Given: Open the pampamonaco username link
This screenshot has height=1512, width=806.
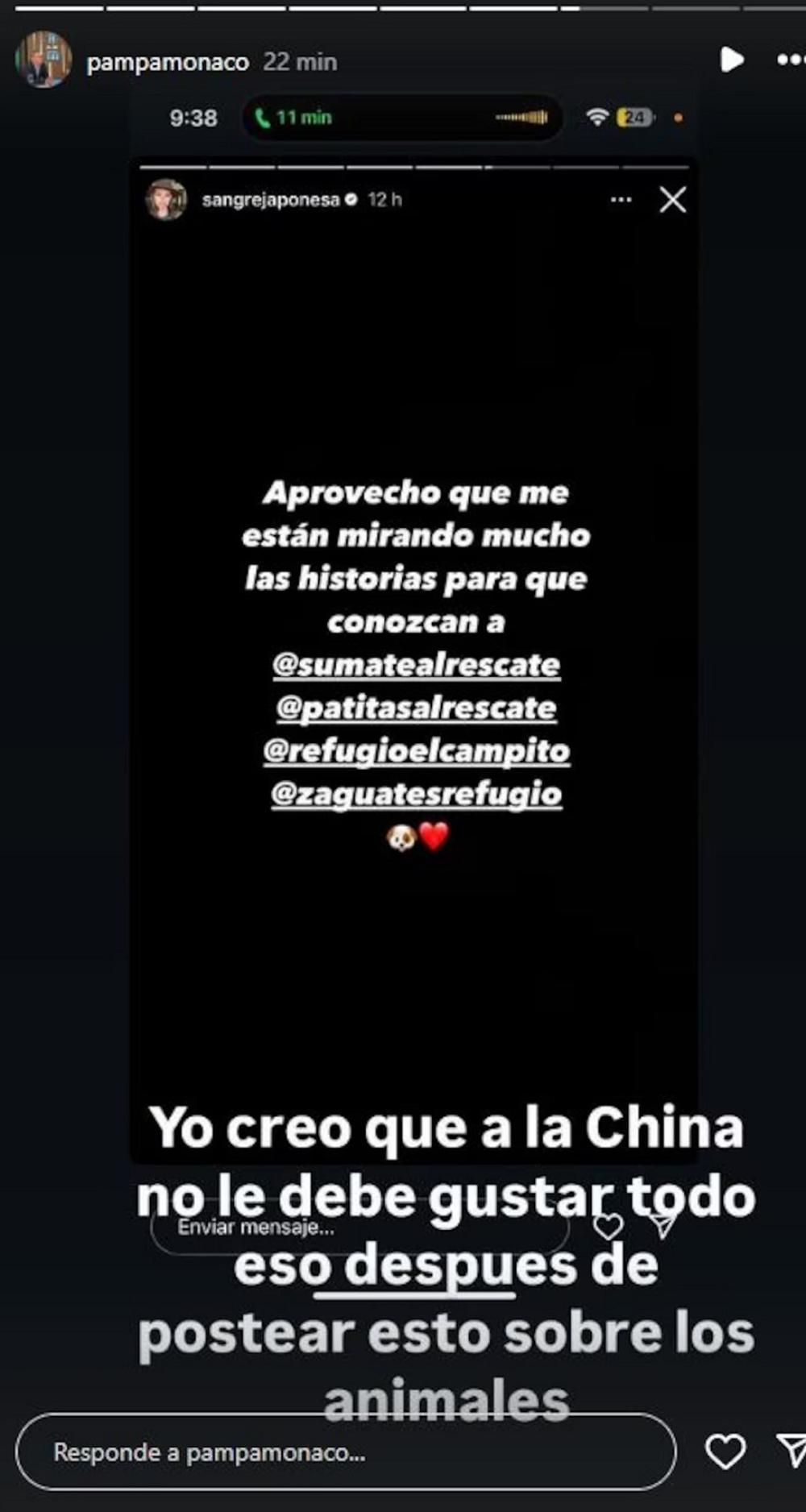Looking at the screenshot, I should (x=167, y=62).
